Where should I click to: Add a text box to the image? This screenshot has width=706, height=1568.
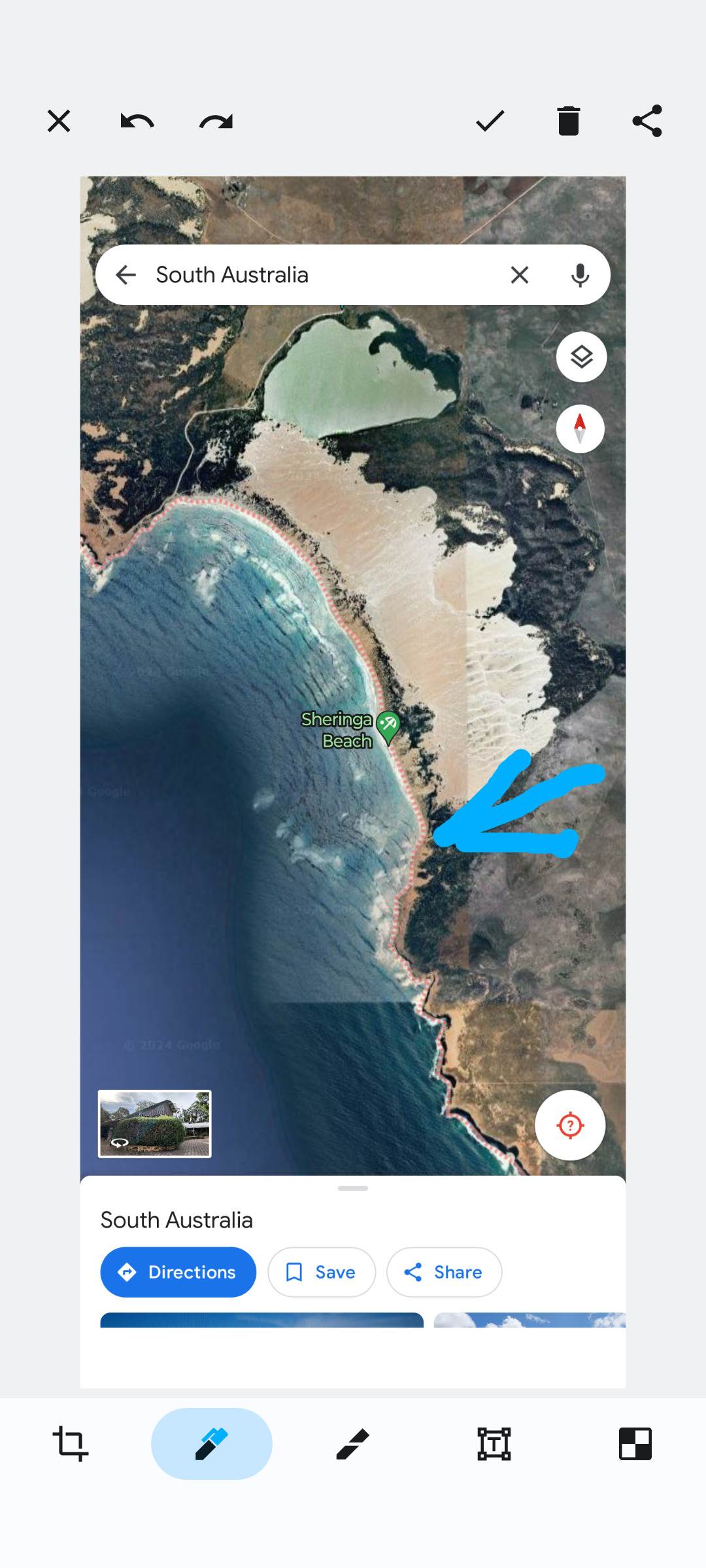[494, 1443]
